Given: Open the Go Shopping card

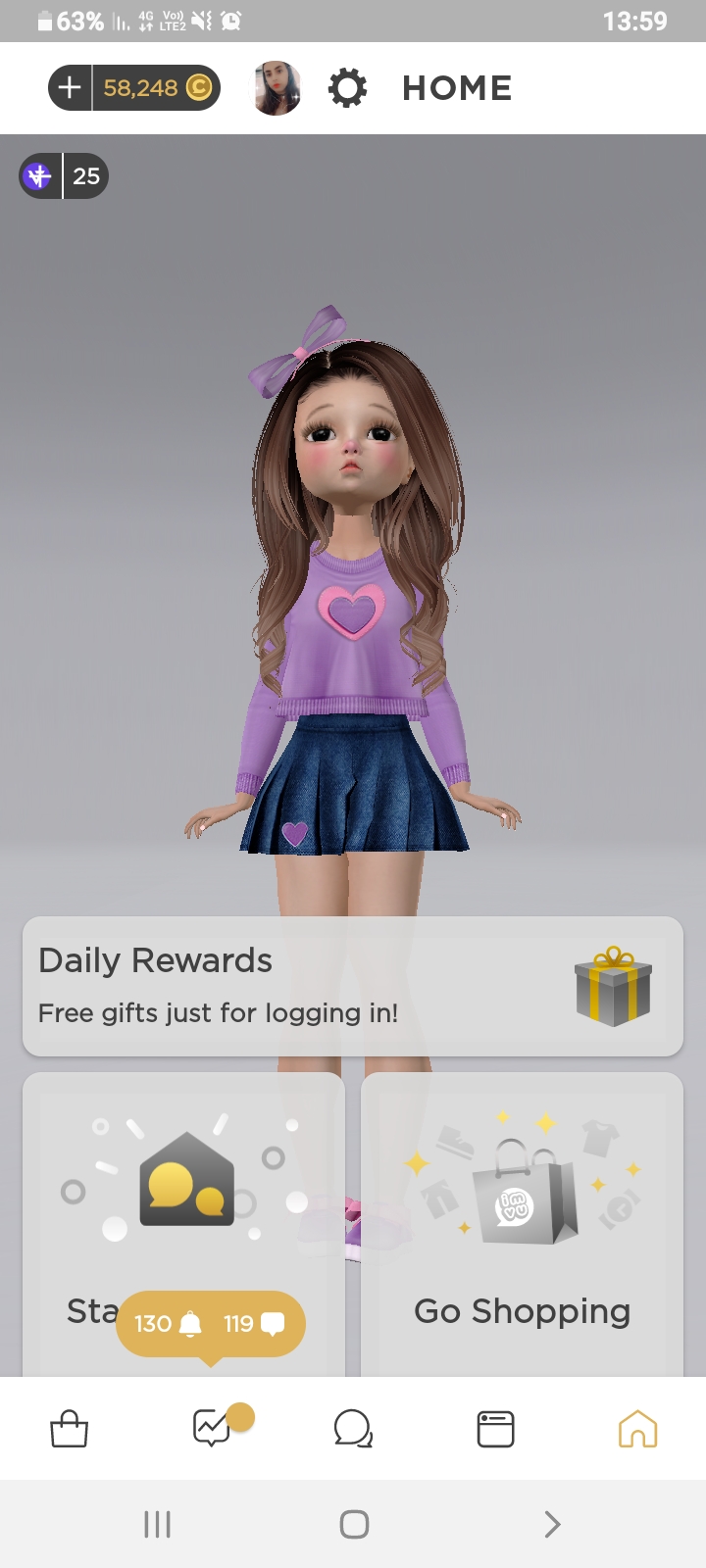Looking at the screenshot, I should tap(522, 1225).
